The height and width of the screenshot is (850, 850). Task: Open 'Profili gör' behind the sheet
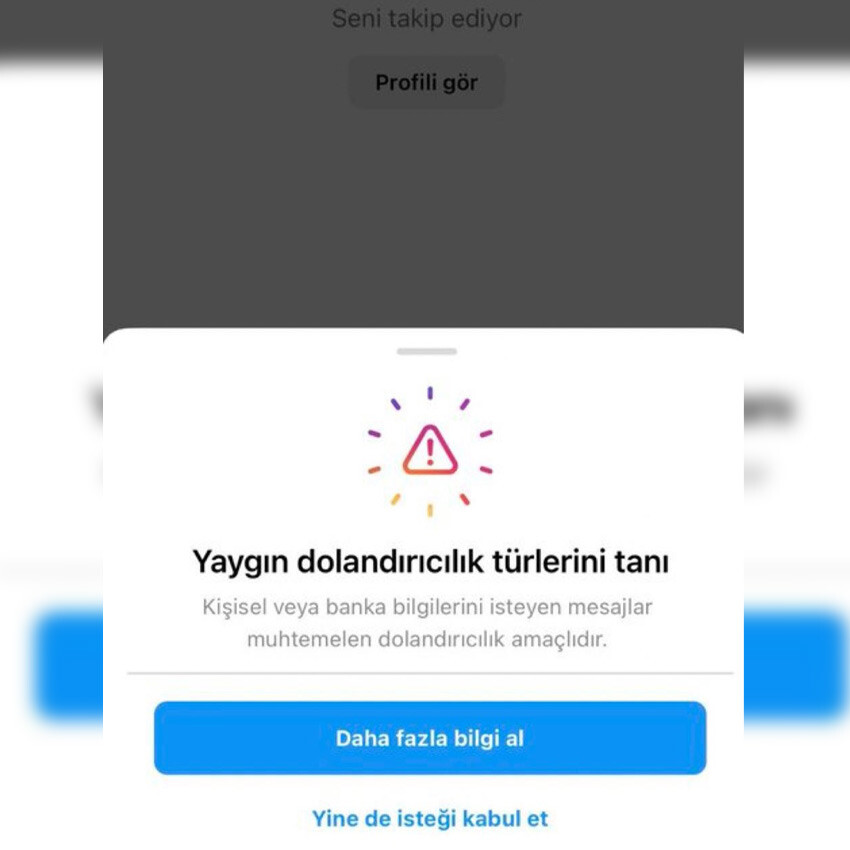pos(426,83)
